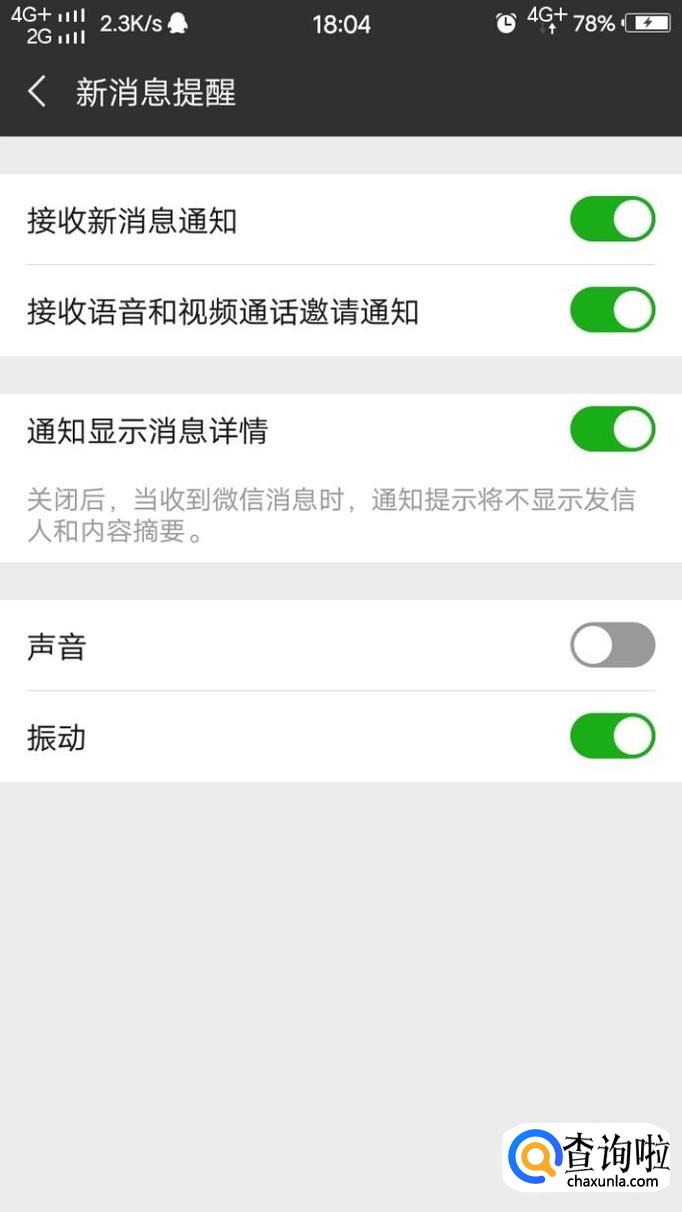Go back from 新消息提醒 screen
This screenshot has width=682, height=1212.
click(x=38, y=93)
